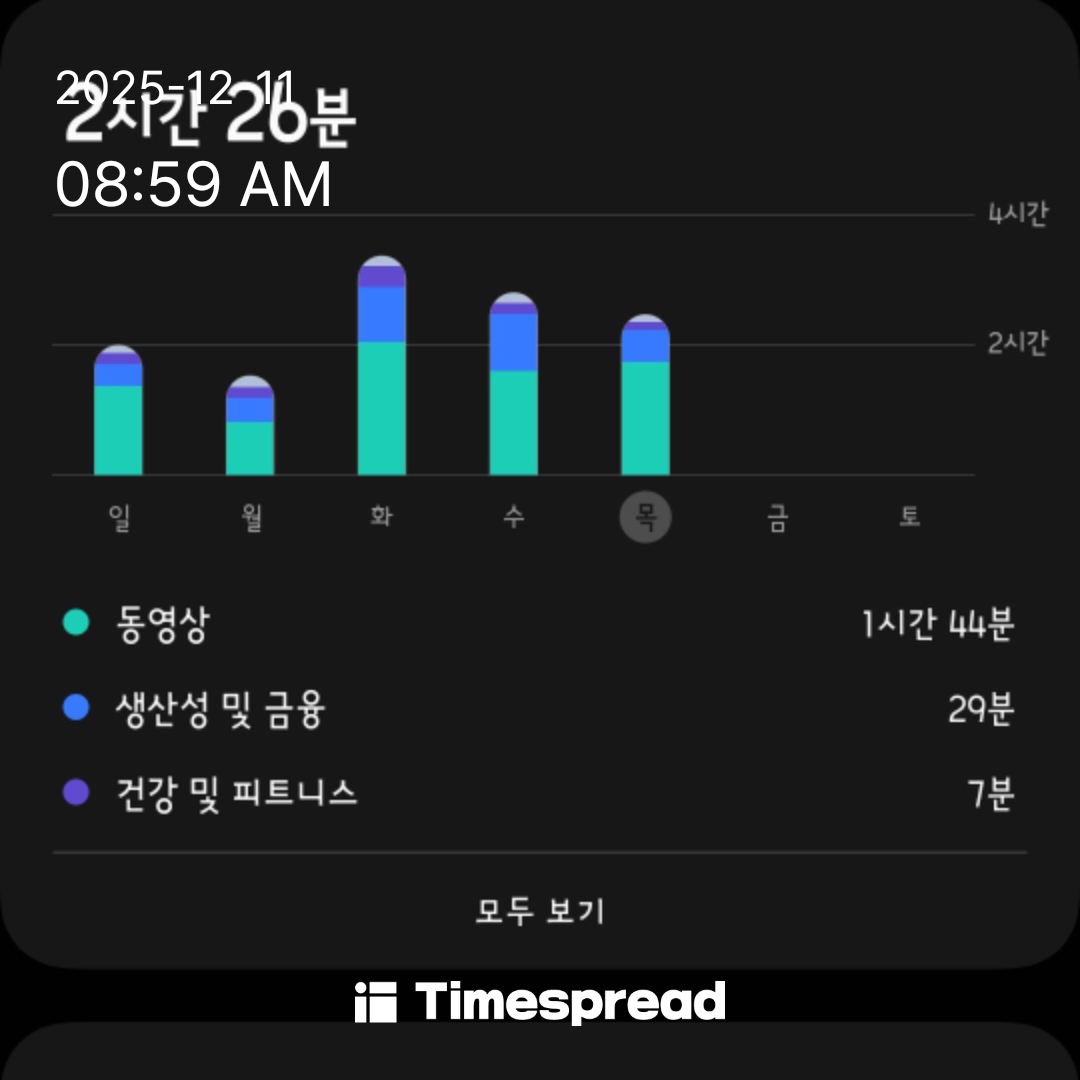Screen dimensions: 1080x1080
Task: Tap the highlighted 목 day
Action: click(645, 518)
